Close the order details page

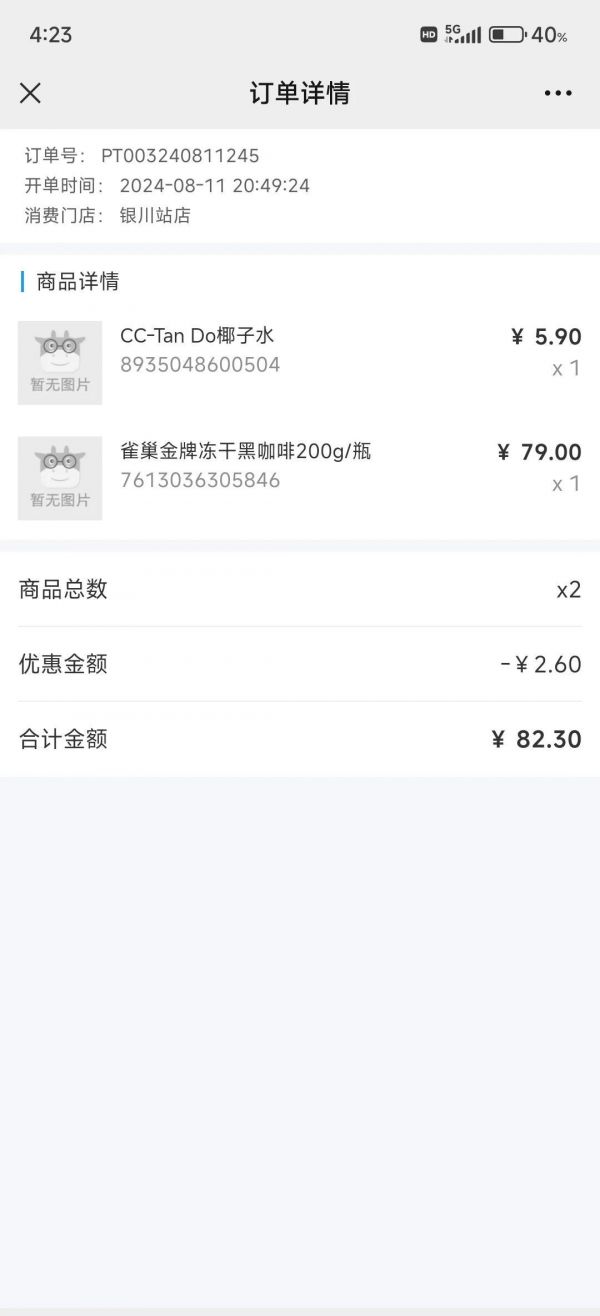click(30, 93)
